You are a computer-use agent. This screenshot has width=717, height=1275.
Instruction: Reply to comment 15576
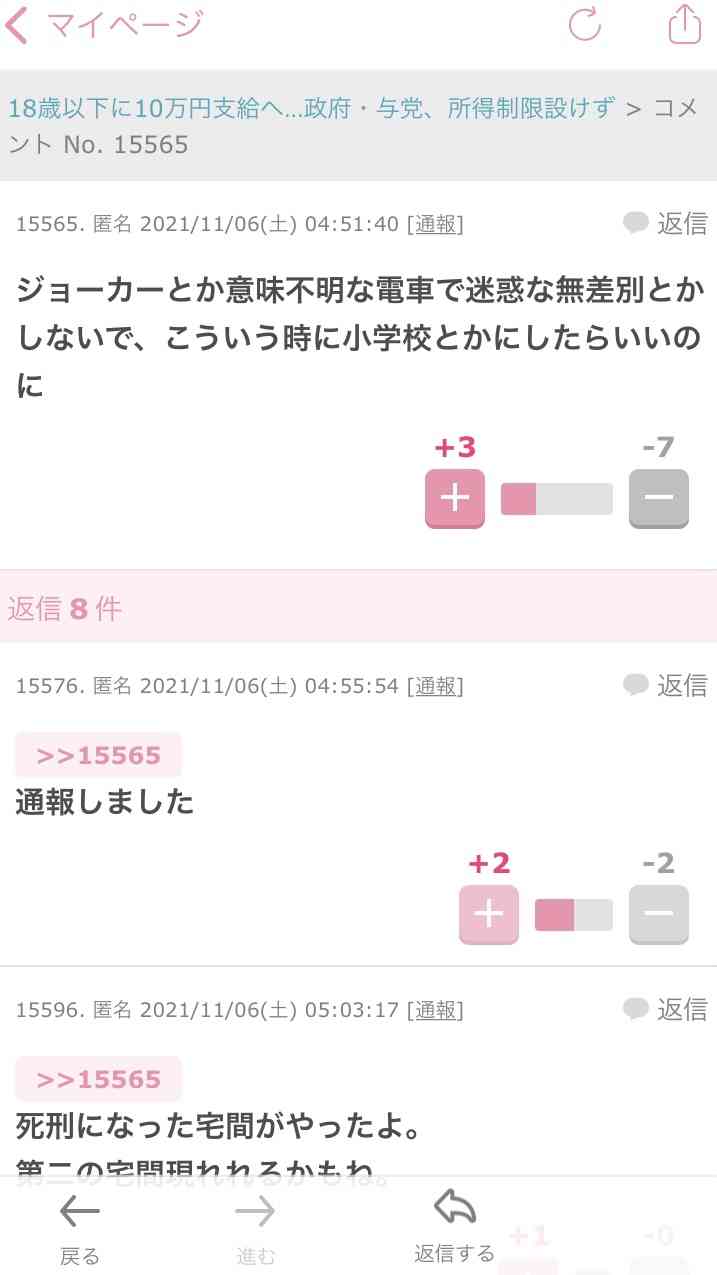(665, 685)
